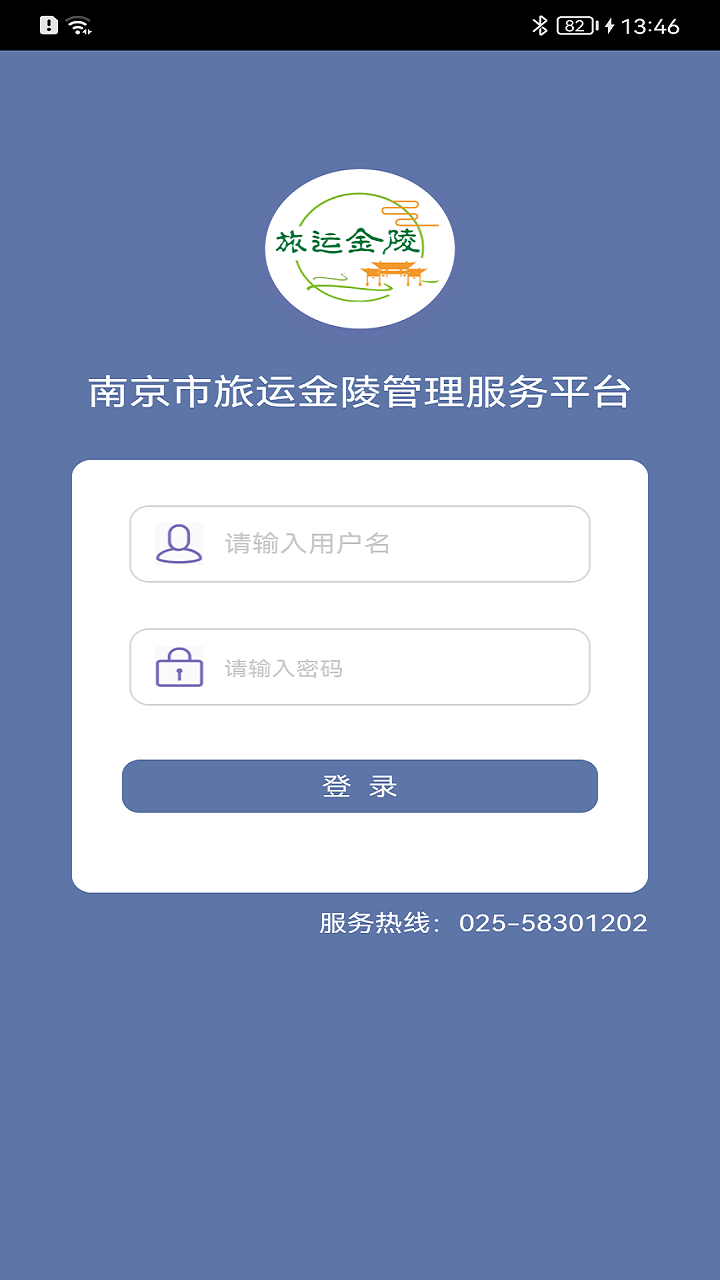Tap the 登录 login button
The image size is (720, 1280).
click(360, 786)
